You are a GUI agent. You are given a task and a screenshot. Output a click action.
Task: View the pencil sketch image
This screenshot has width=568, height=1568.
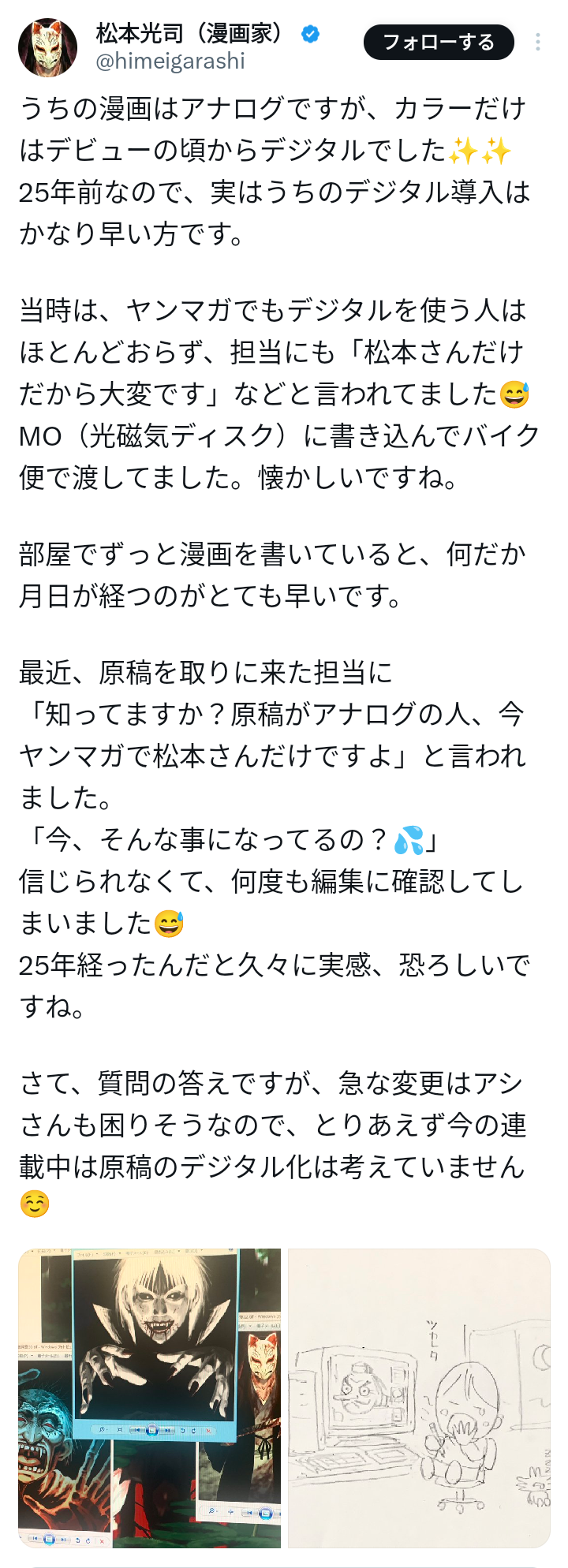point(419,1398)
